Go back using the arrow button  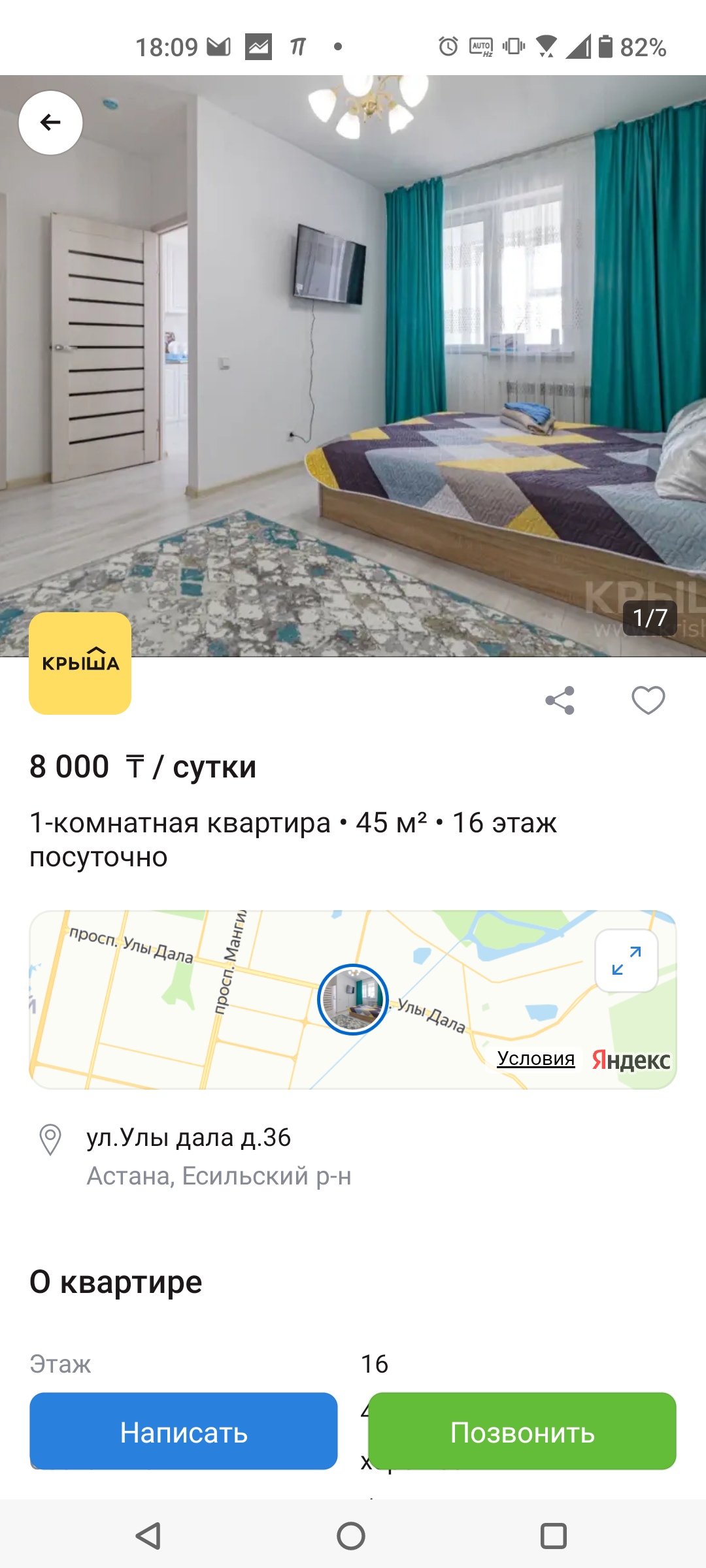[50, 123]
